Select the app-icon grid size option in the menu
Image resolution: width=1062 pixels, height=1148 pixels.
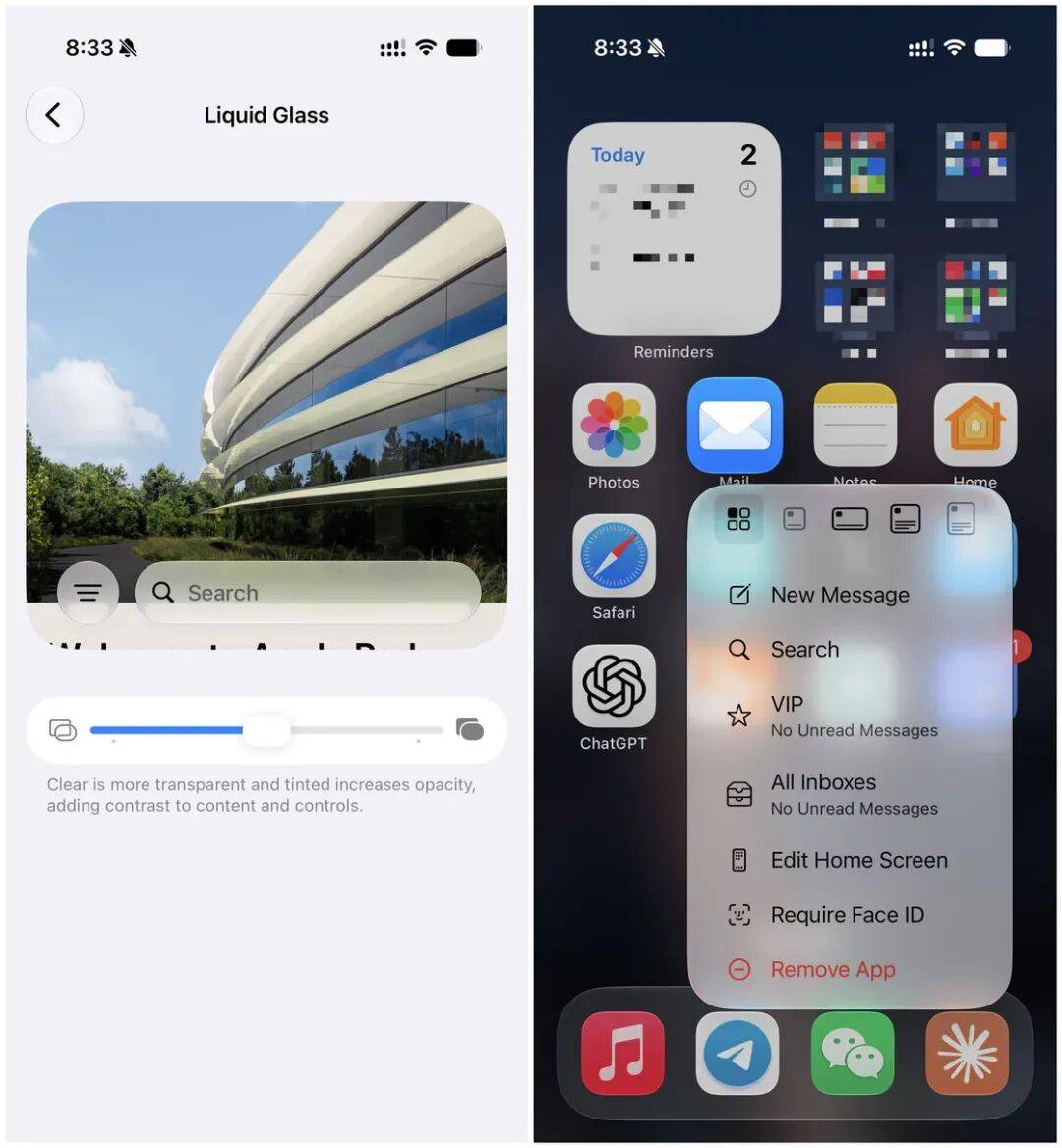738,519
